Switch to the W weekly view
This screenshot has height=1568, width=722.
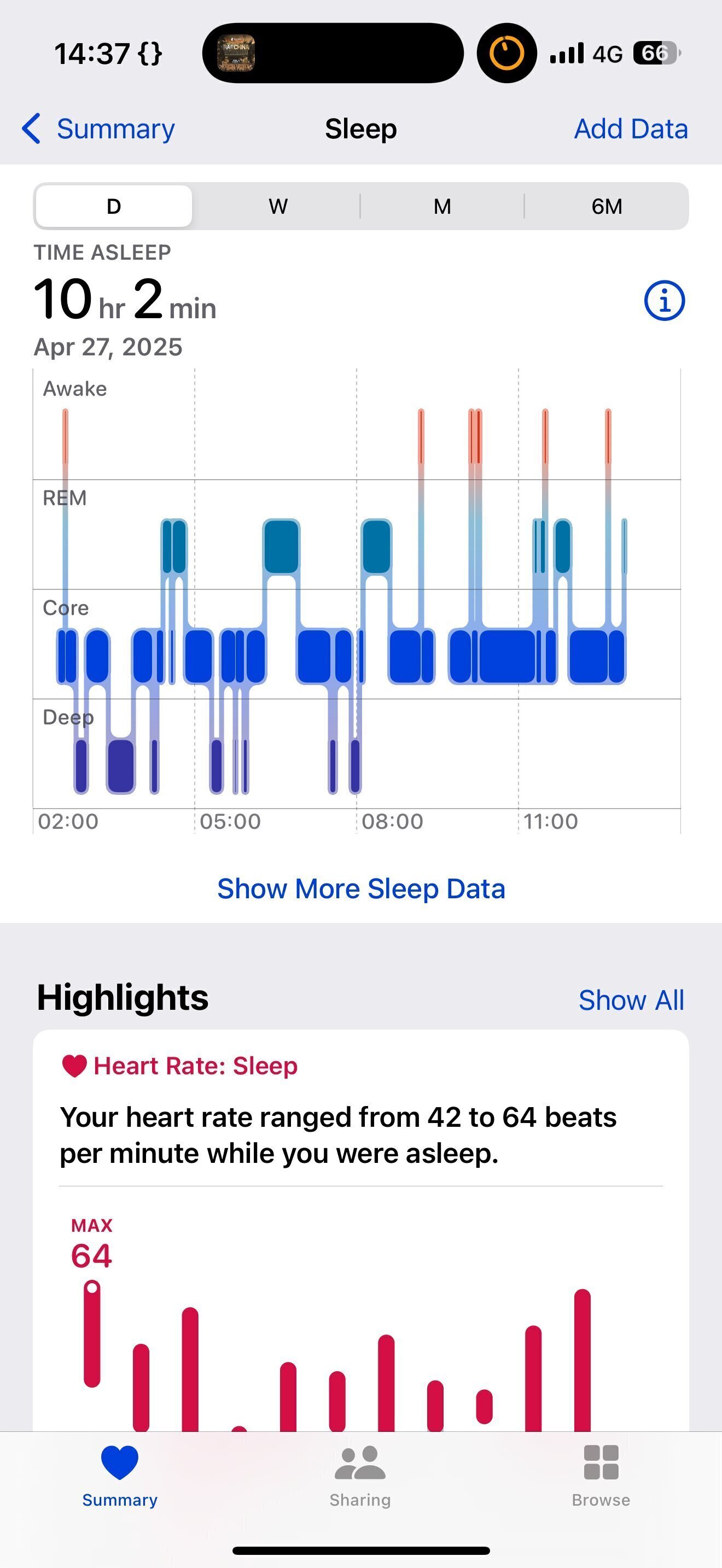(x=278, y=206)
